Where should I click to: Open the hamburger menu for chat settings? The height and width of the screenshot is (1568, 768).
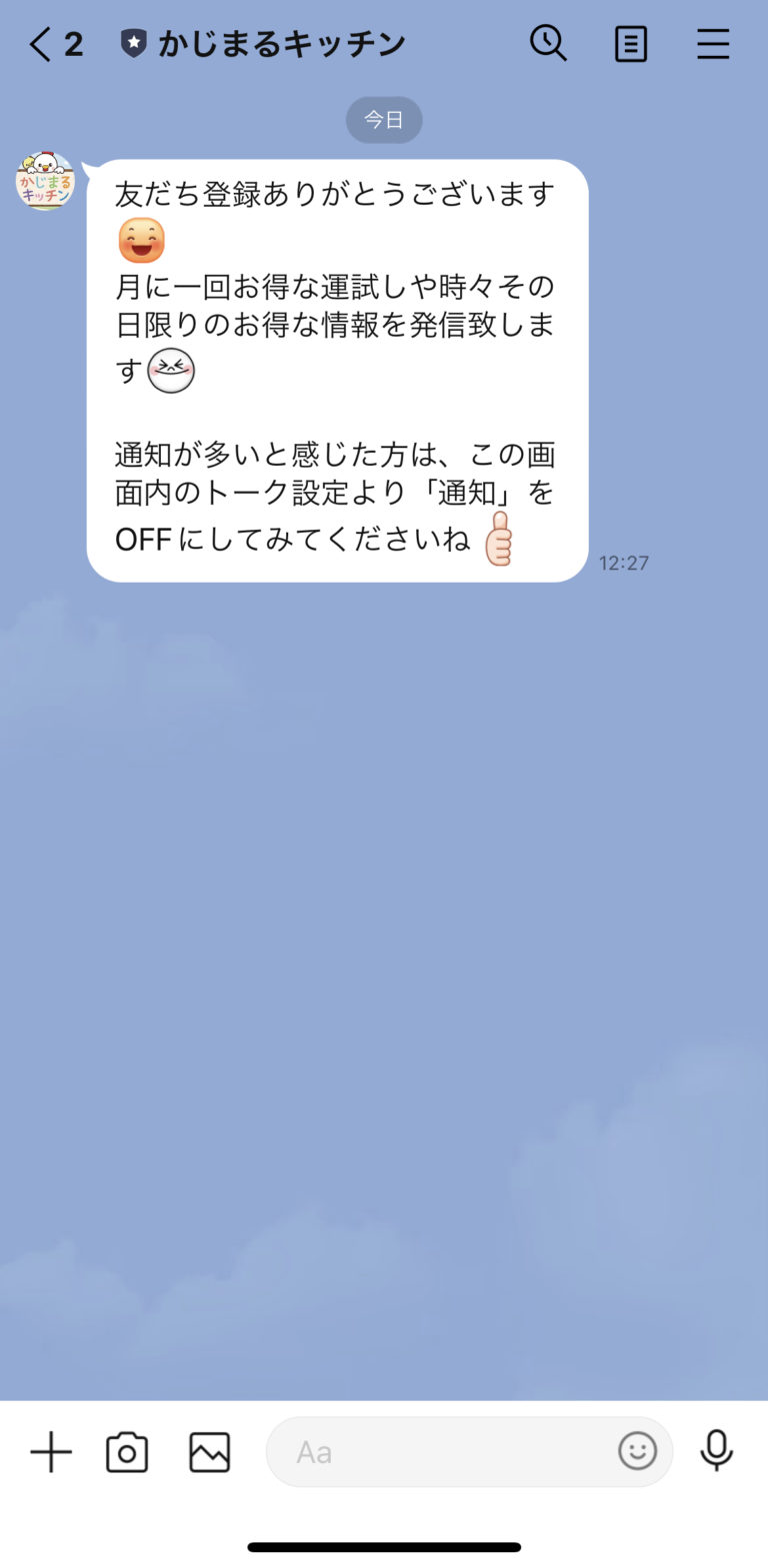[x=713, y=43]
